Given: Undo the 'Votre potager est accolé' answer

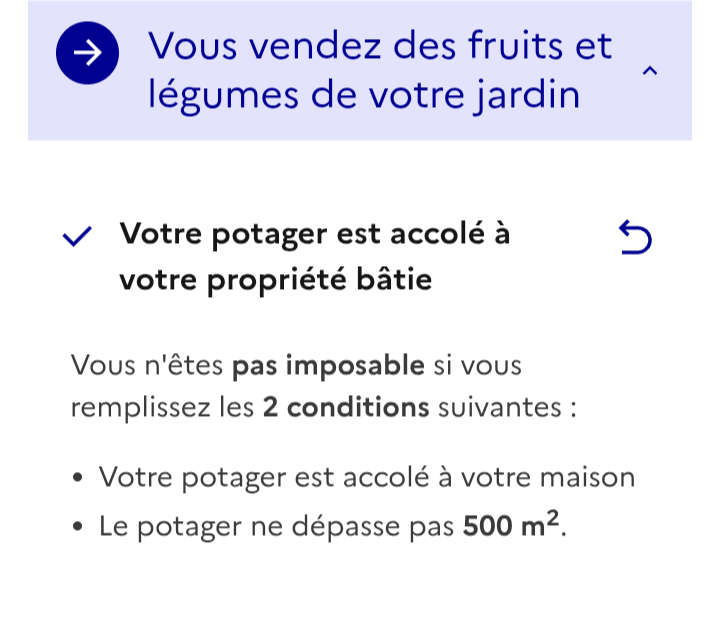Looking at the screenshot, I should [x=635, y=238].
